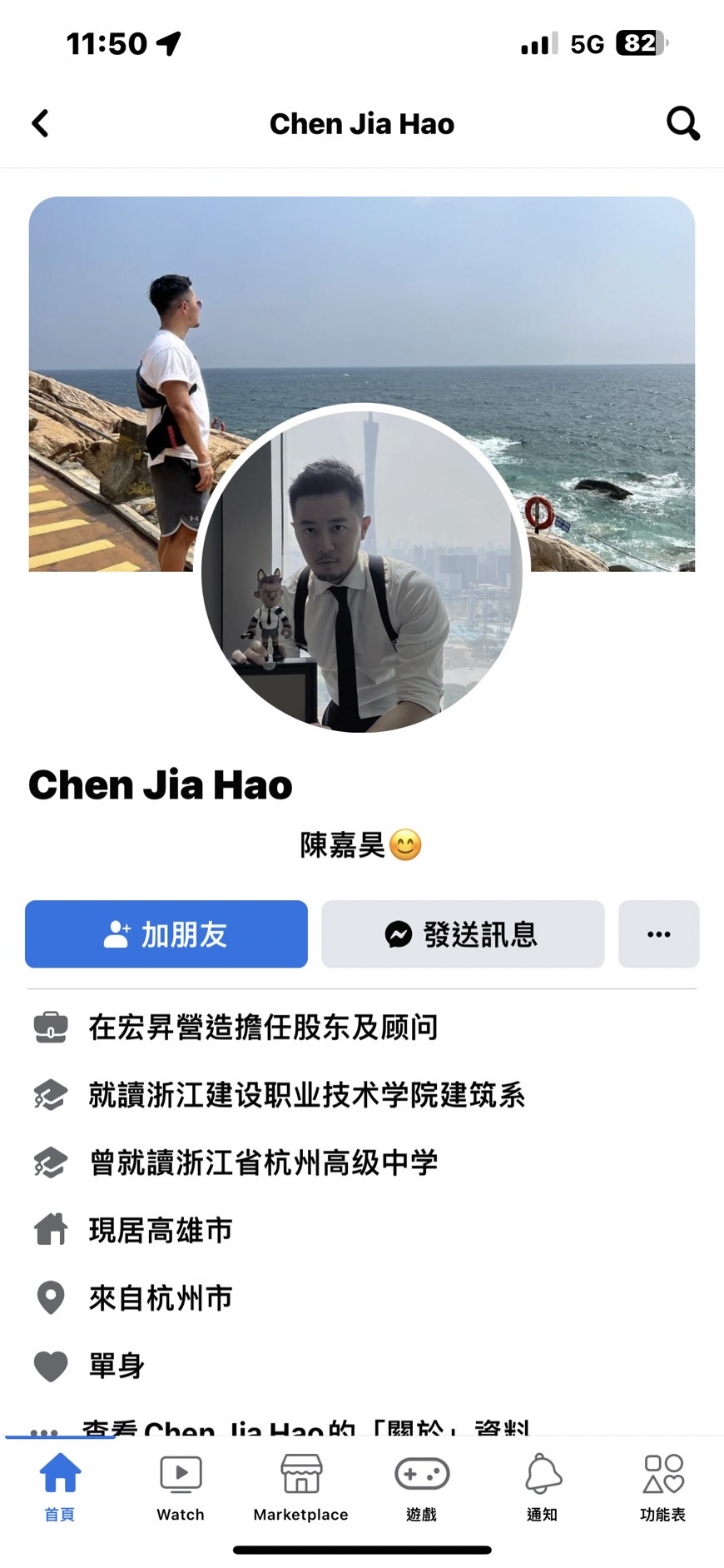Screen dimensions: 724x1568
Task: Switch to the Watch tab
Action: (x=181, y=1486)
